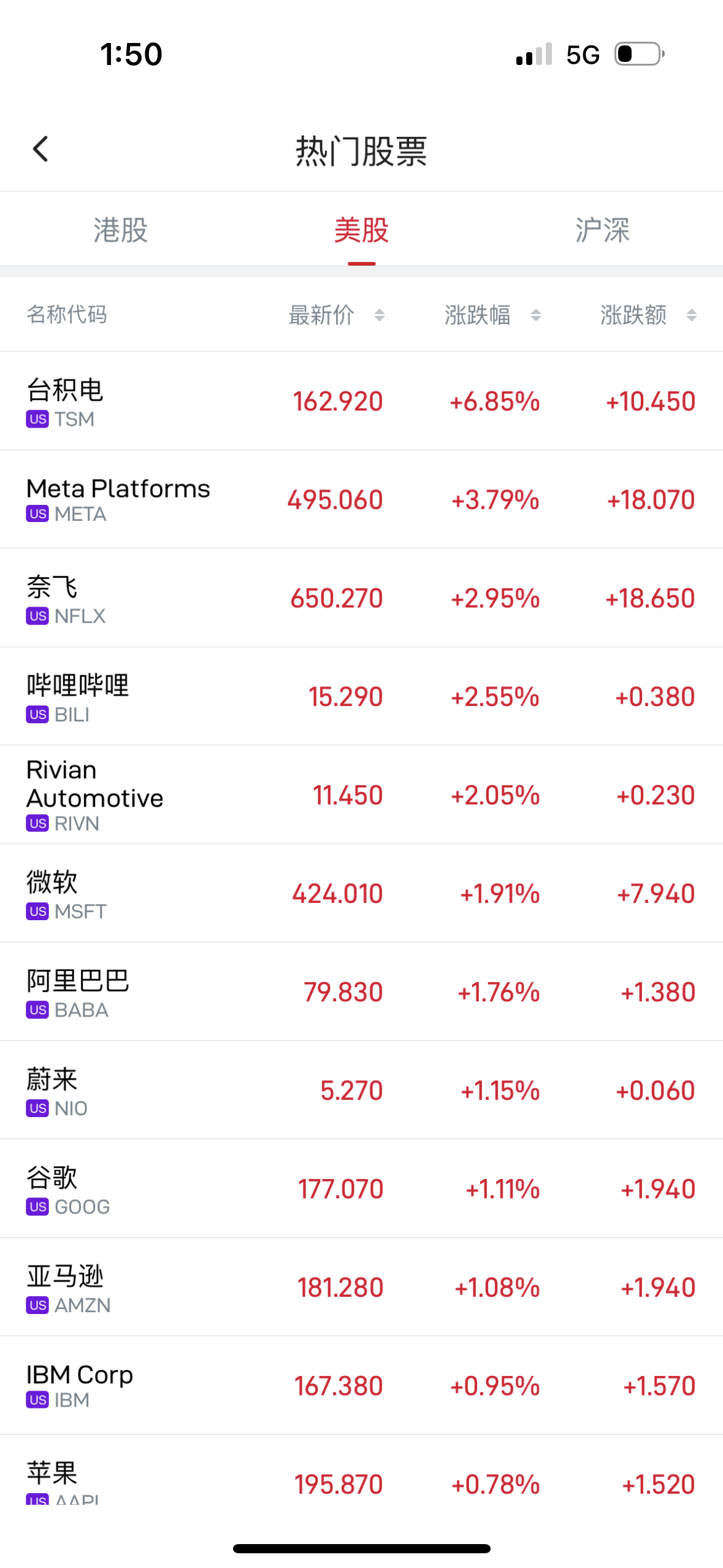The height and width of the screenshot is (1568, 723).
Task: Open 谷歌 GOOG stock details
Action: pos(361,1189)
